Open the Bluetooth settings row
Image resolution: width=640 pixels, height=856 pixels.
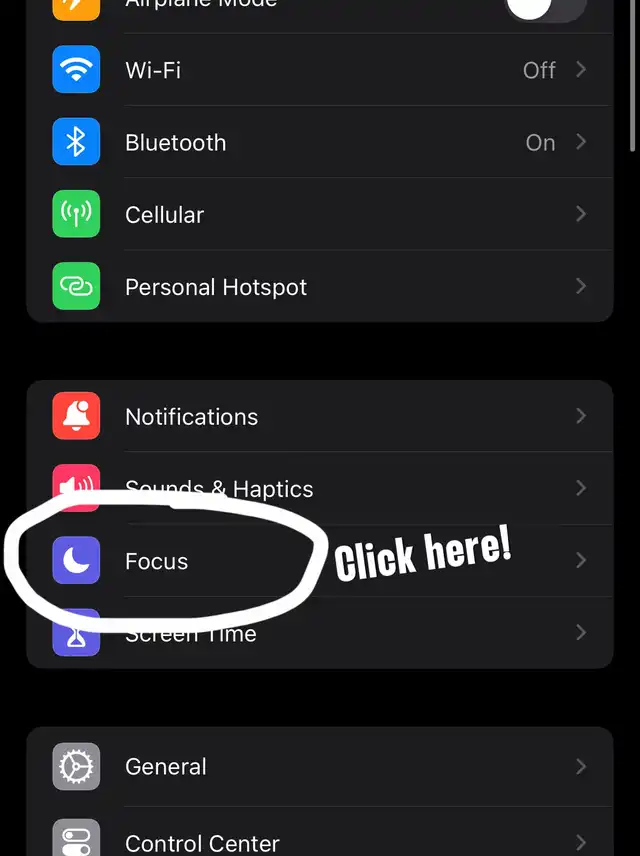tap(320, 142)
